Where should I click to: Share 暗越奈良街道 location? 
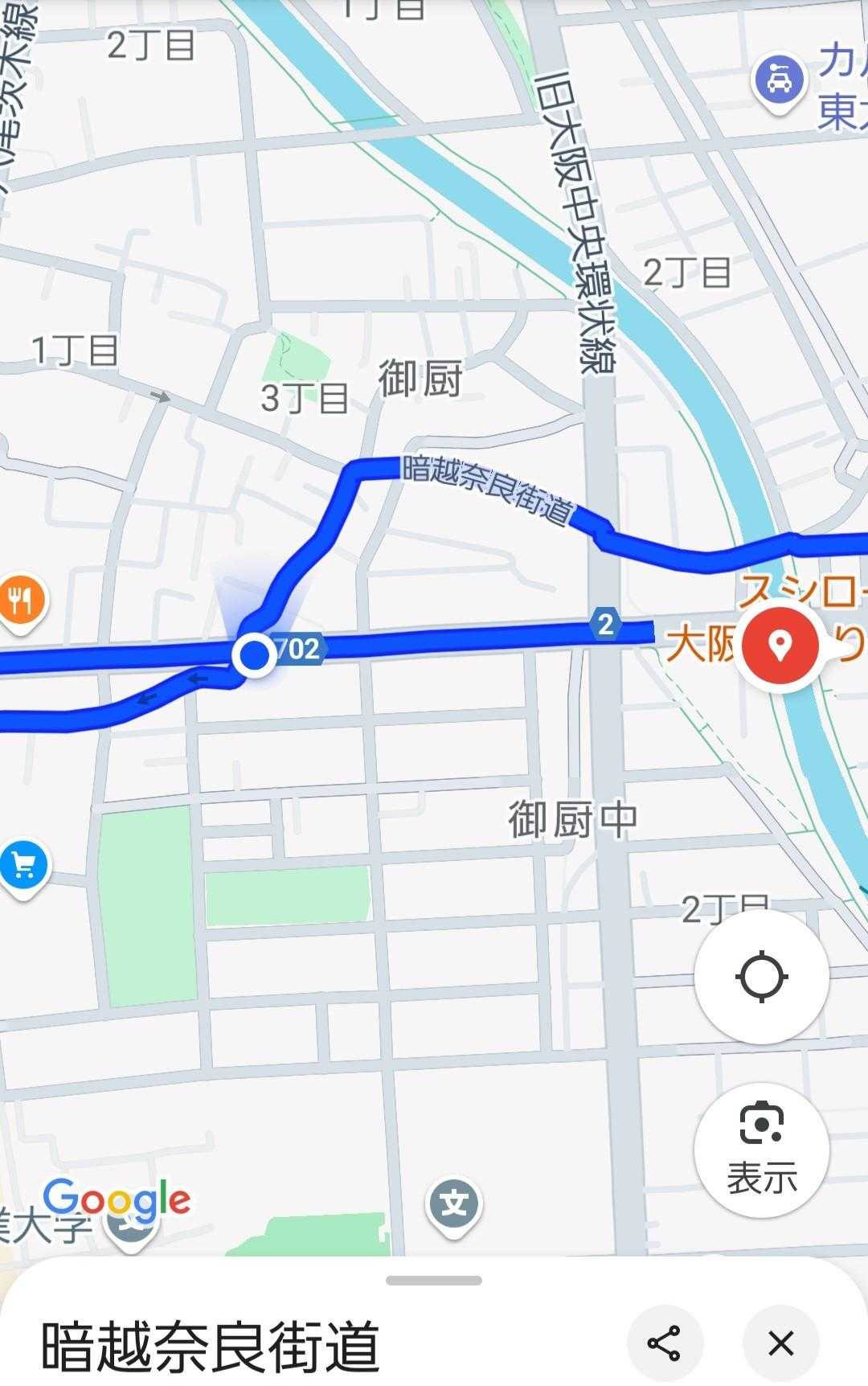click(664, 1343)
